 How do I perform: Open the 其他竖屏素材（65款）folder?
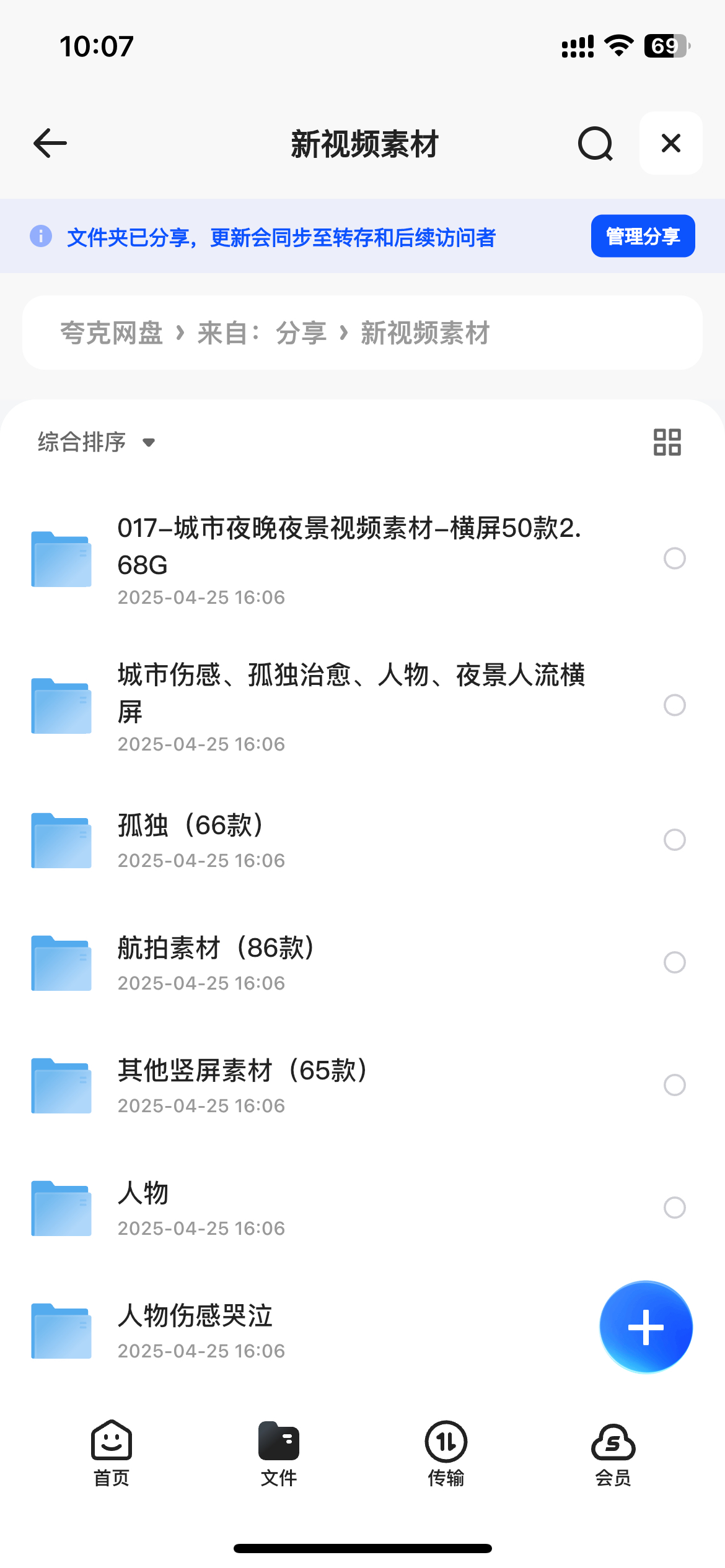click(x=242, y=1071)
